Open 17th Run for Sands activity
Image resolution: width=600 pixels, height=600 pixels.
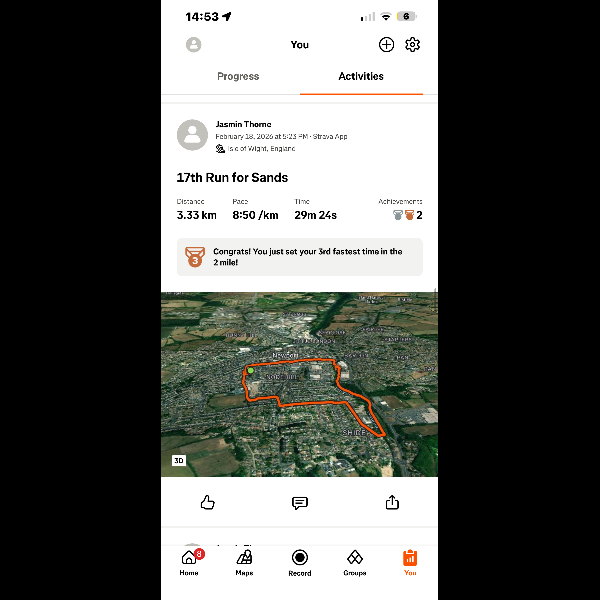pyautogui.click(x=232, y=177)
